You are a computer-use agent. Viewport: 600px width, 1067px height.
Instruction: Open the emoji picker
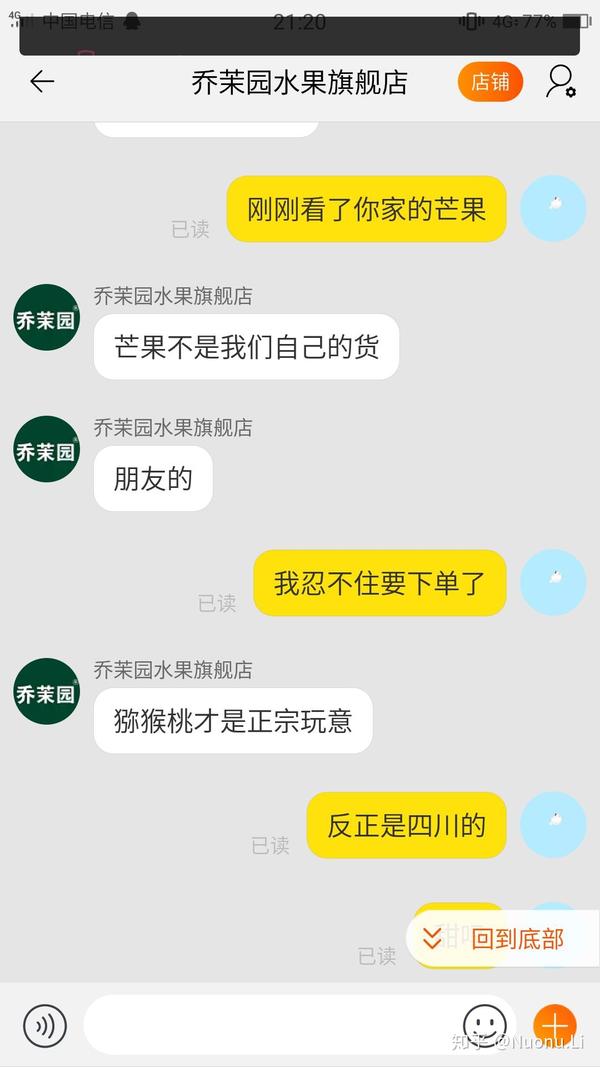click(x=485, y=1026)
